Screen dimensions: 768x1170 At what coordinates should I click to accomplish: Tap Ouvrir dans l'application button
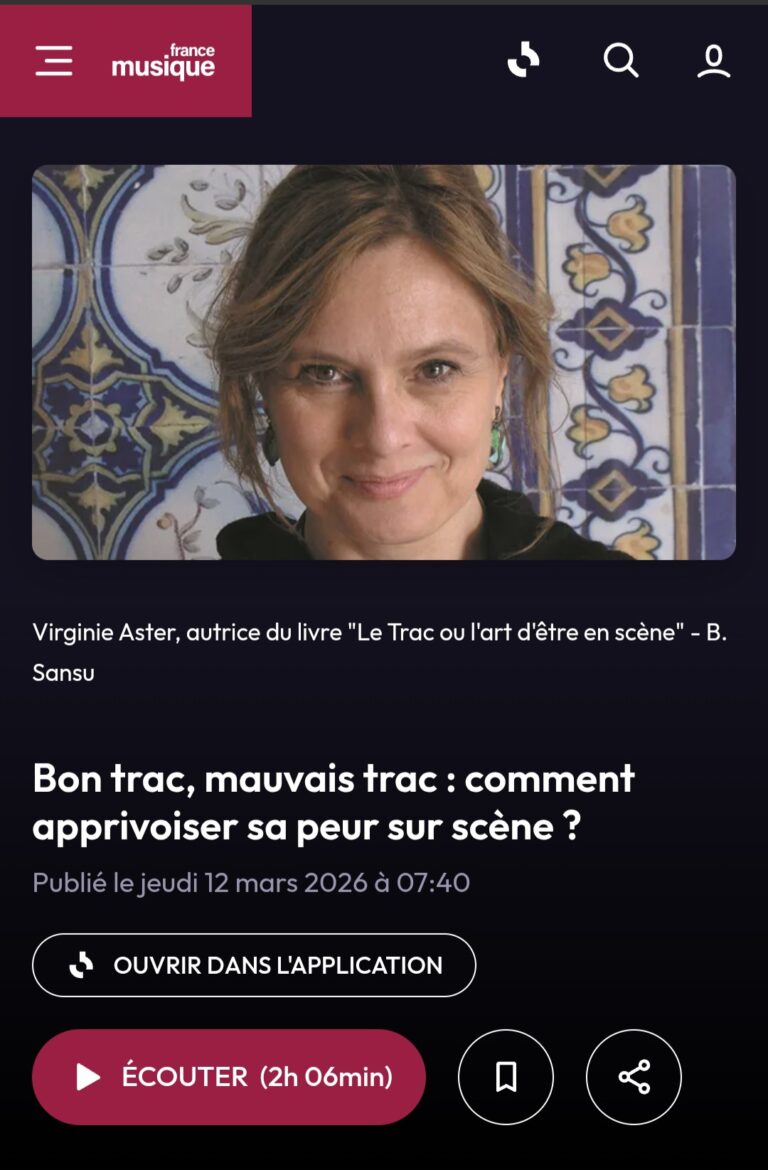(254, 965)
